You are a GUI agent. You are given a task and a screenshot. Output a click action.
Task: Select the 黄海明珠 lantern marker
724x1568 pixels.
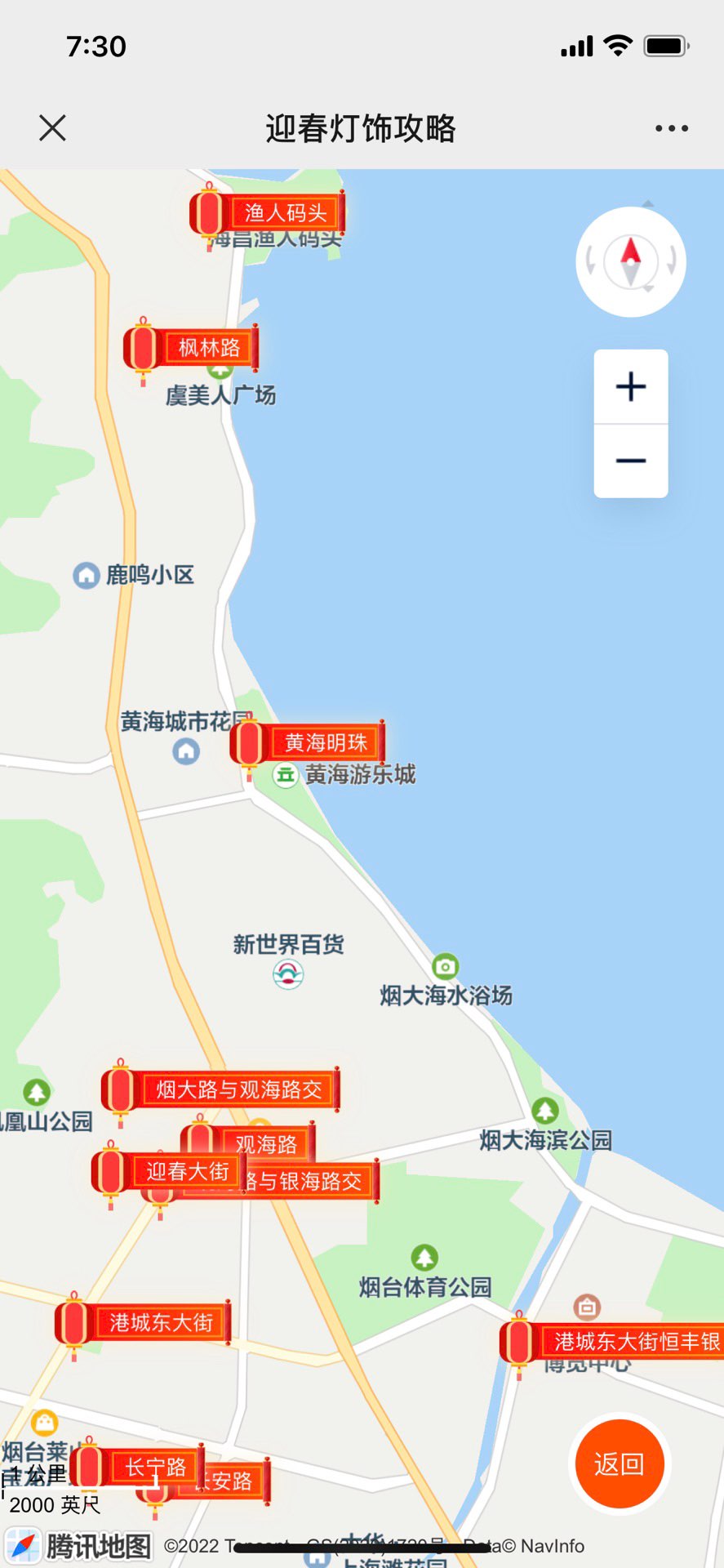(x=307, y=743)
